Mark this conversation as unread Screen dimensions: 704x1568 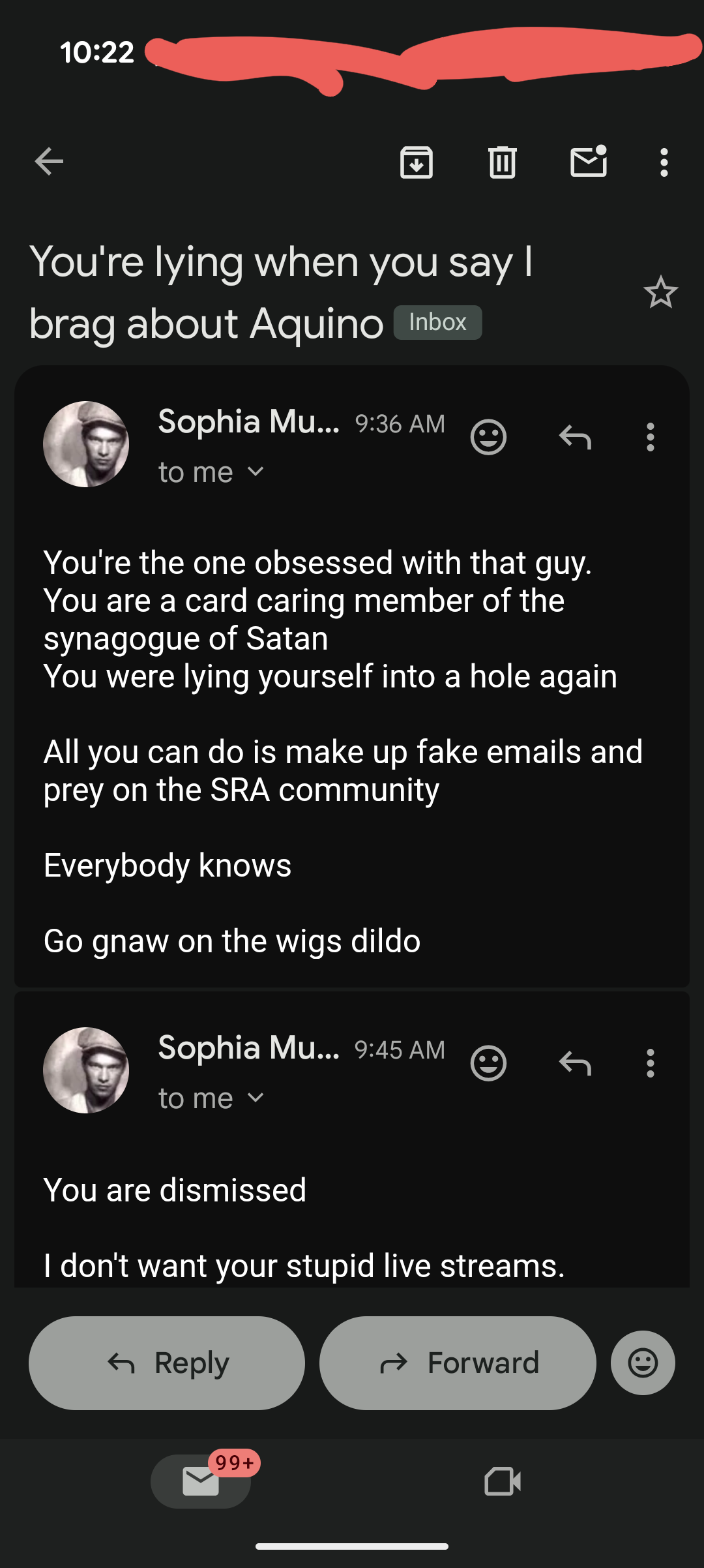[x=589, y=162]
